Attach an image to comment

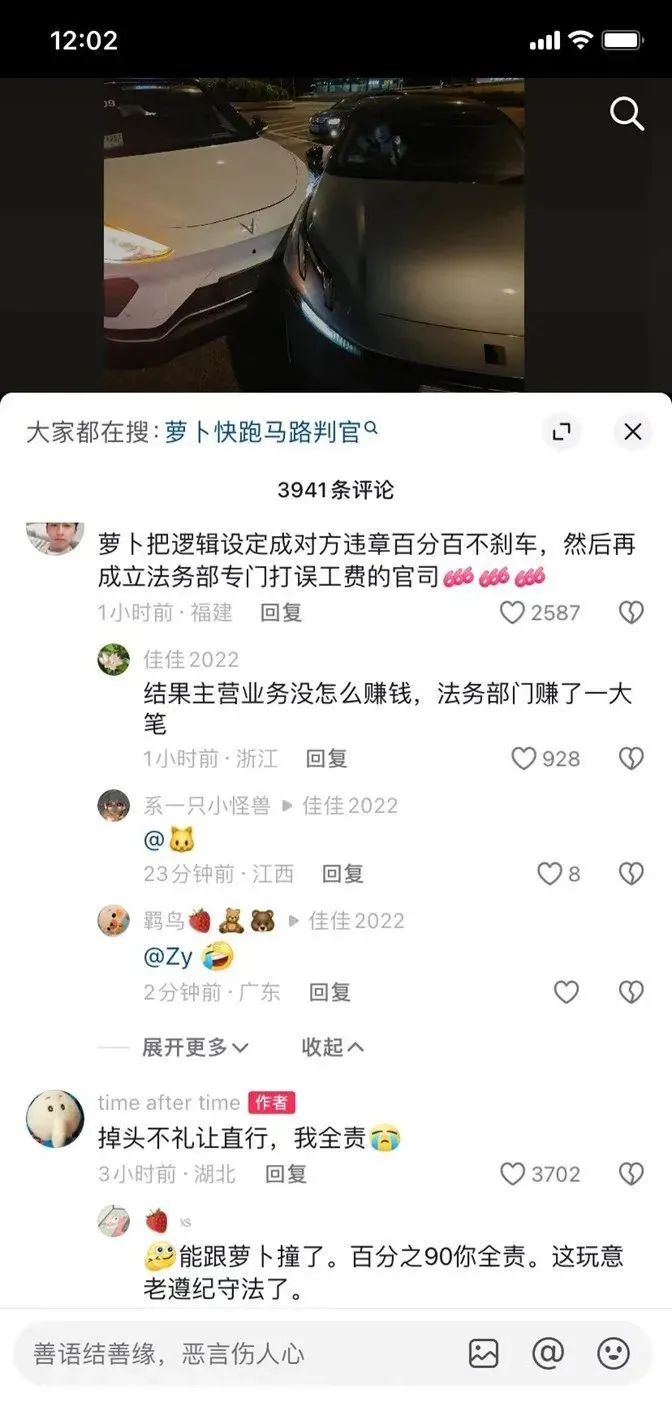tap(484, 1354)
